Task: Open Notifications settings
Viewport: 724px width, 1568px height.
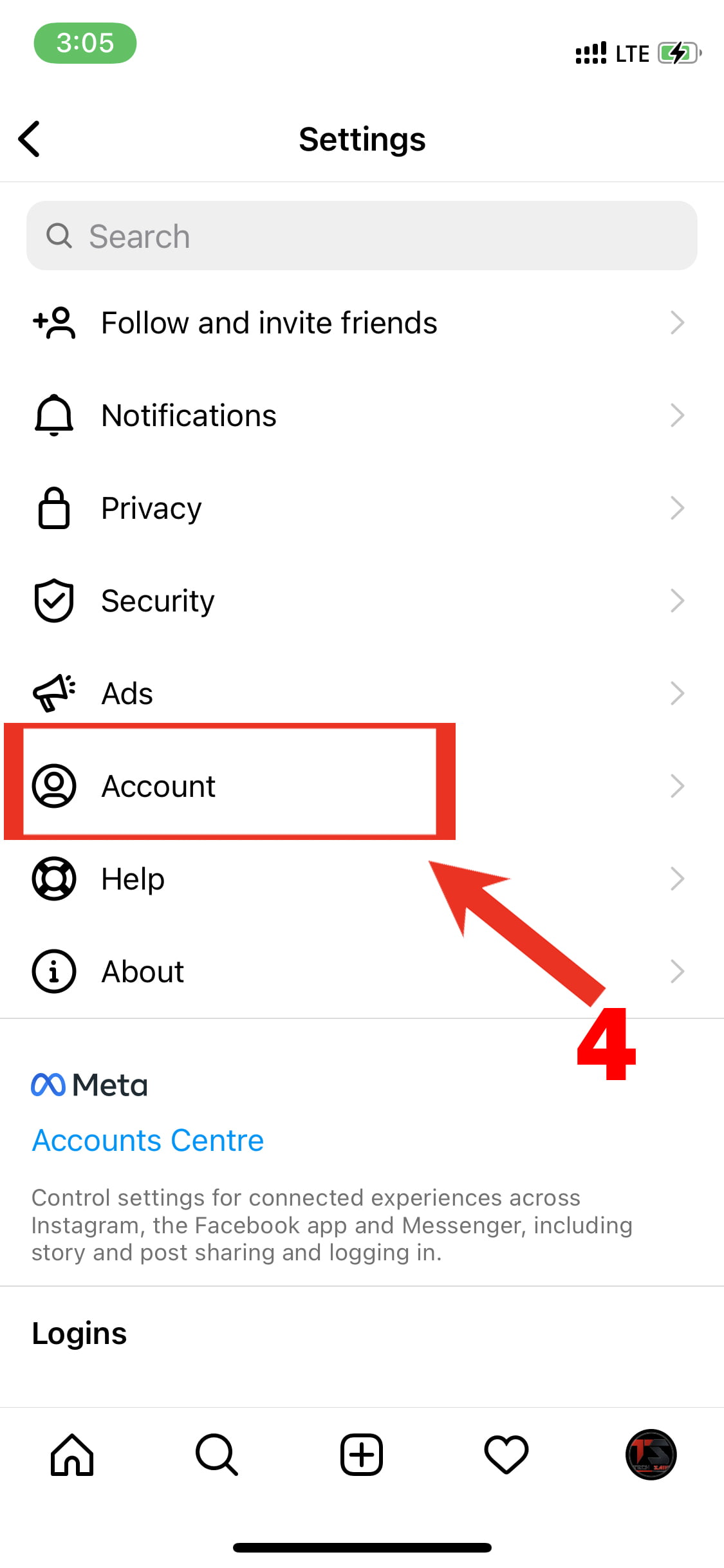Action: click(362, 415)
